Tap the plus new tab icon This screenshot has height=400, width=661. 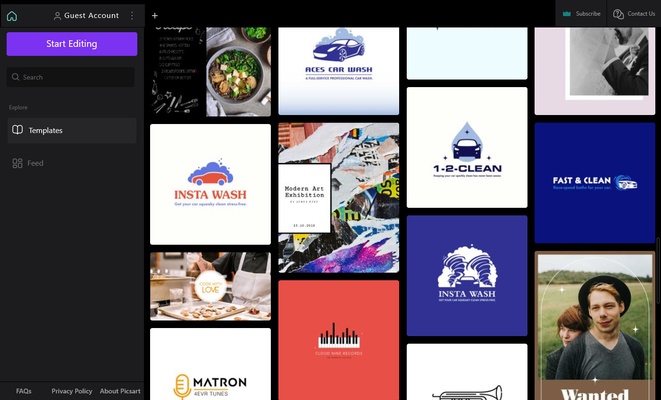point(155,16)
